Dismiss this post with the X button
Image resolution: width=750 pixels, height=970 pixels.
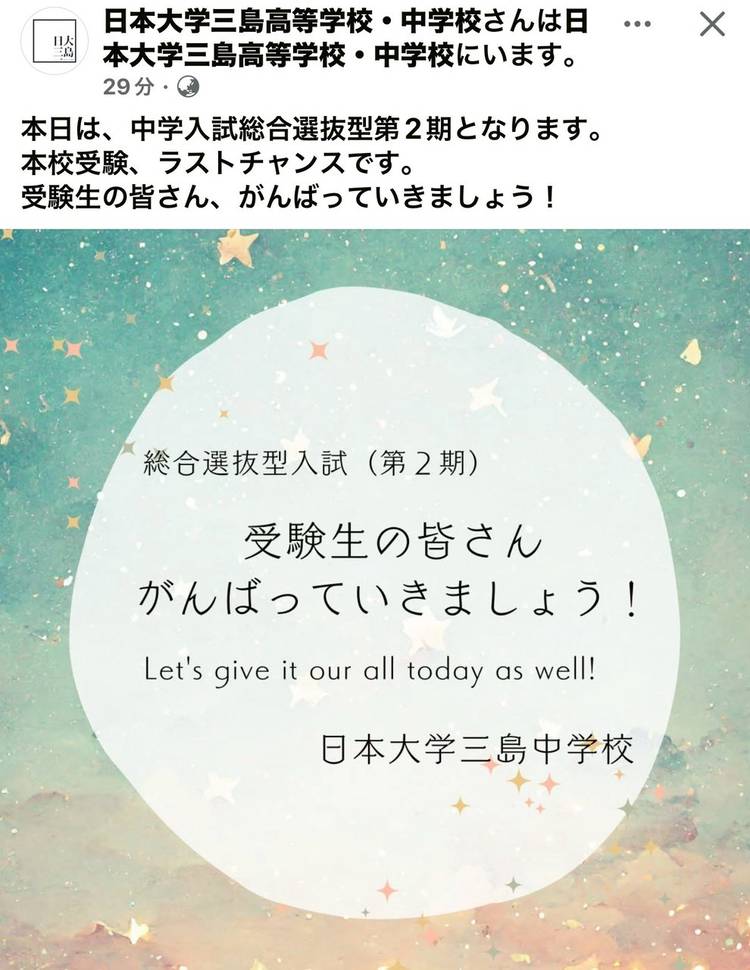(712, 24)
